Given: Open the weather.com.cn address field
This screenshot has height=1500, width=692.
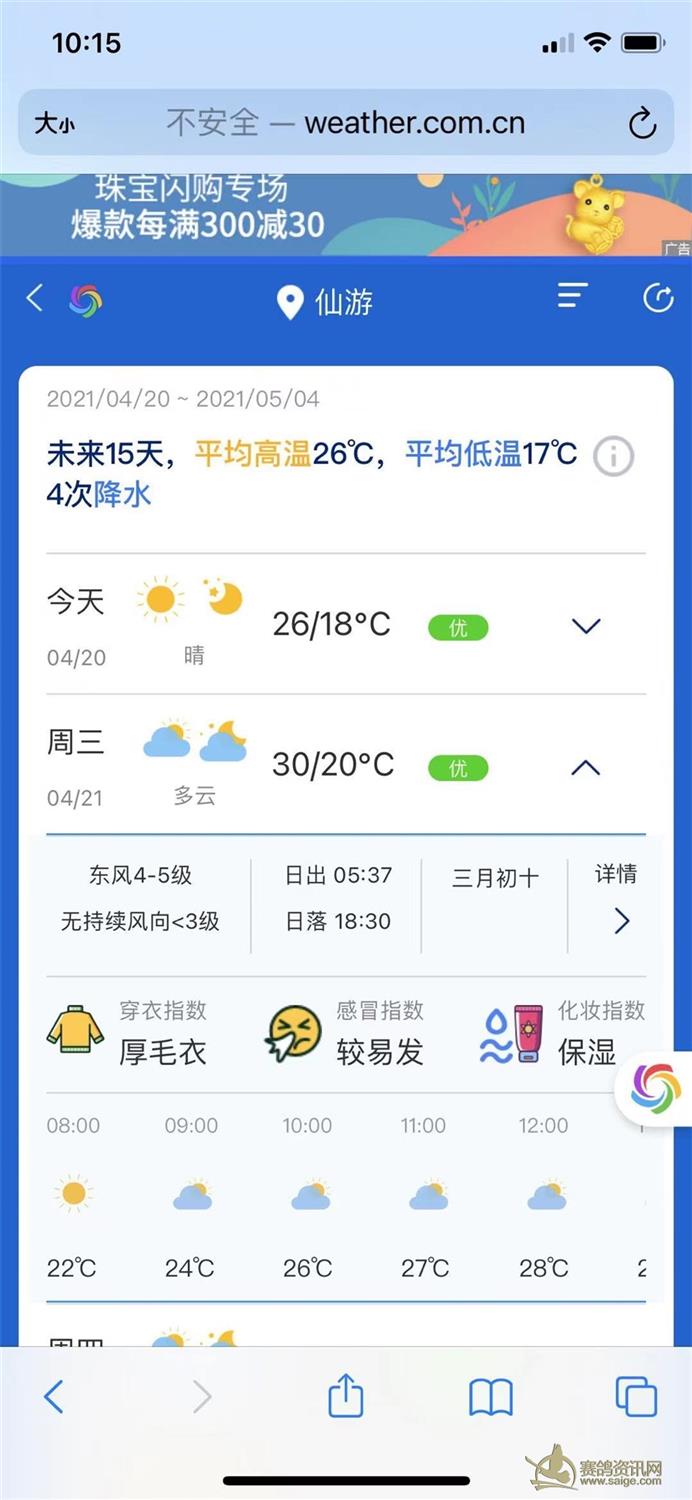Looking at the screenshot, I should 345,123.
